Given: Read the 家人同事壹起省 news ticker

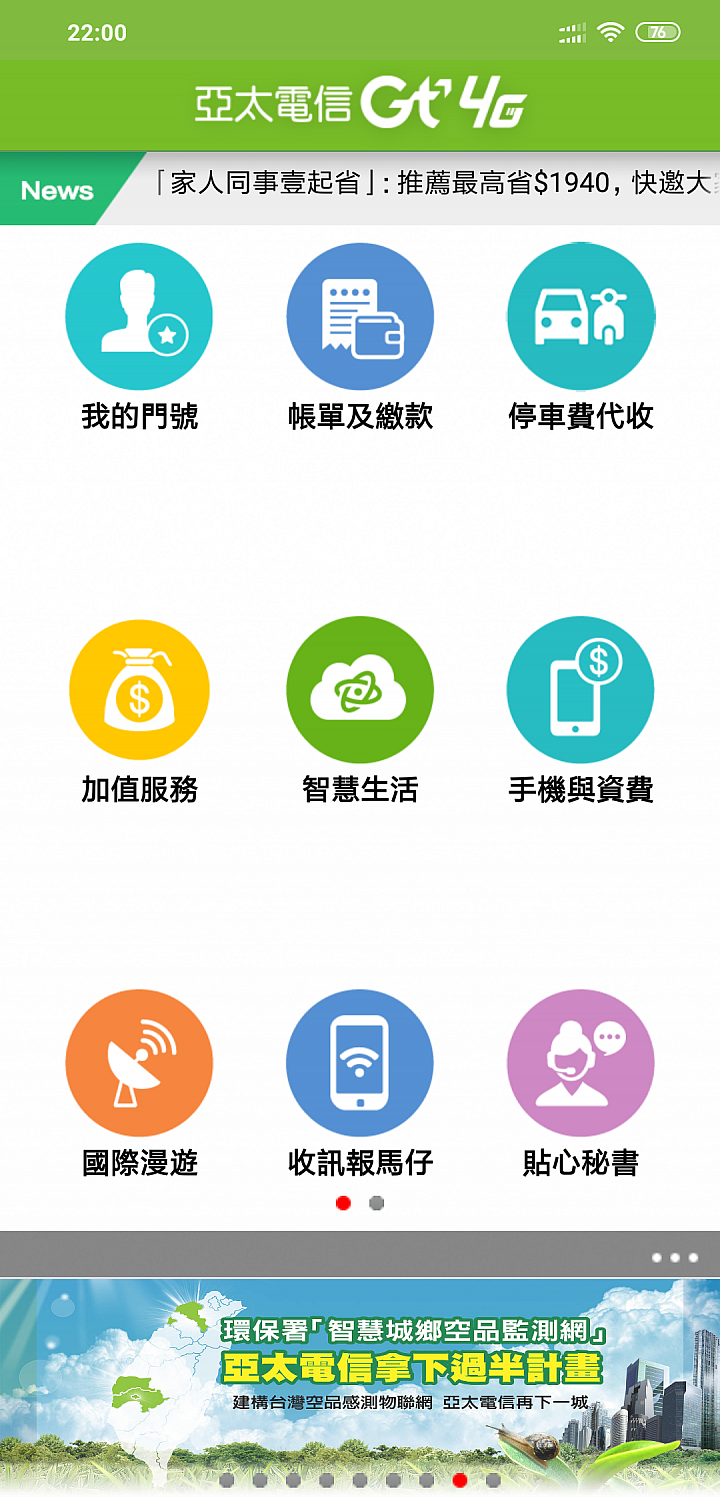Looking at the screenshot, I should click(430, 184).
